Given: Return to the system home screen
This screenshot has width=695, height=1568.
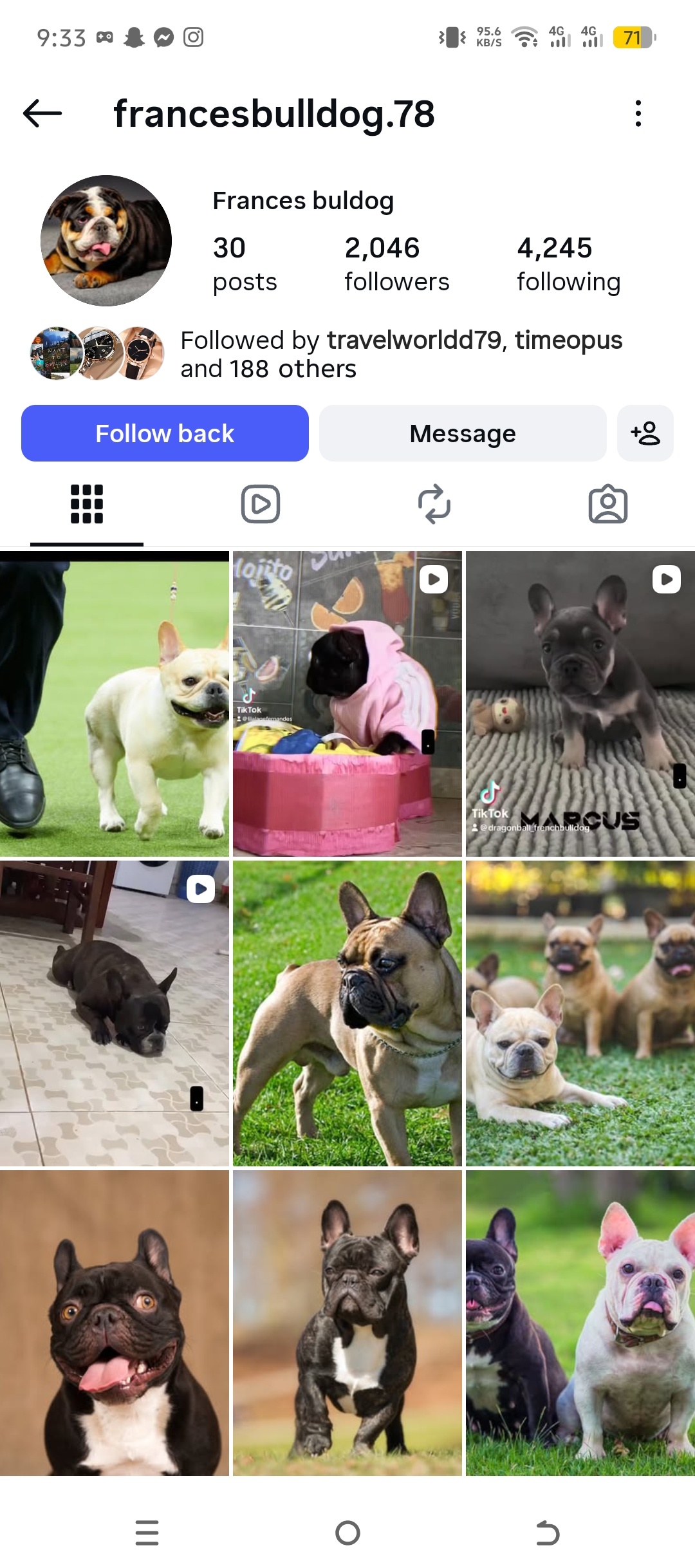Looking at the screenshot, I should [347, 1533].
